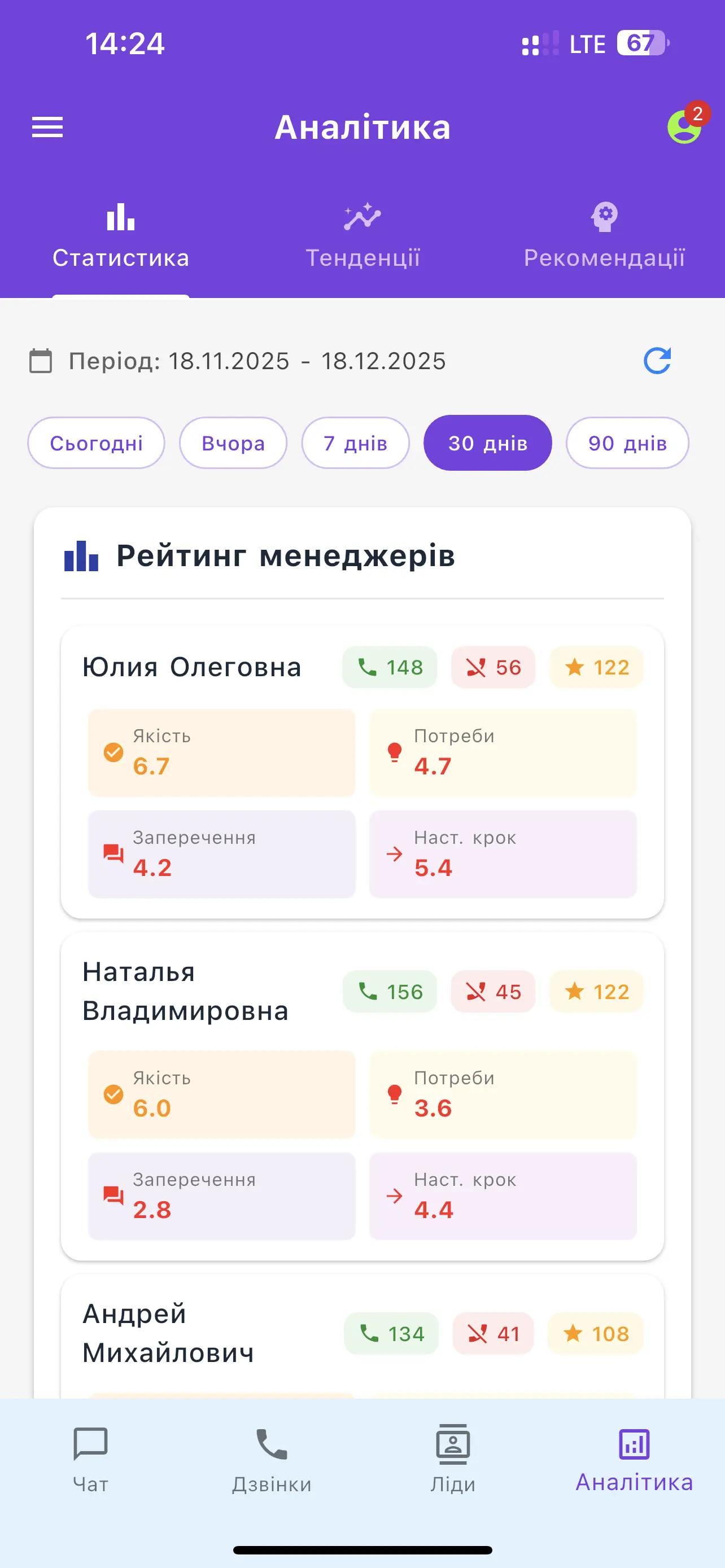The width and height of the screenshot is (725, 1568).
Task: Select the Сьогодні period filter
Action: point(95,443)
